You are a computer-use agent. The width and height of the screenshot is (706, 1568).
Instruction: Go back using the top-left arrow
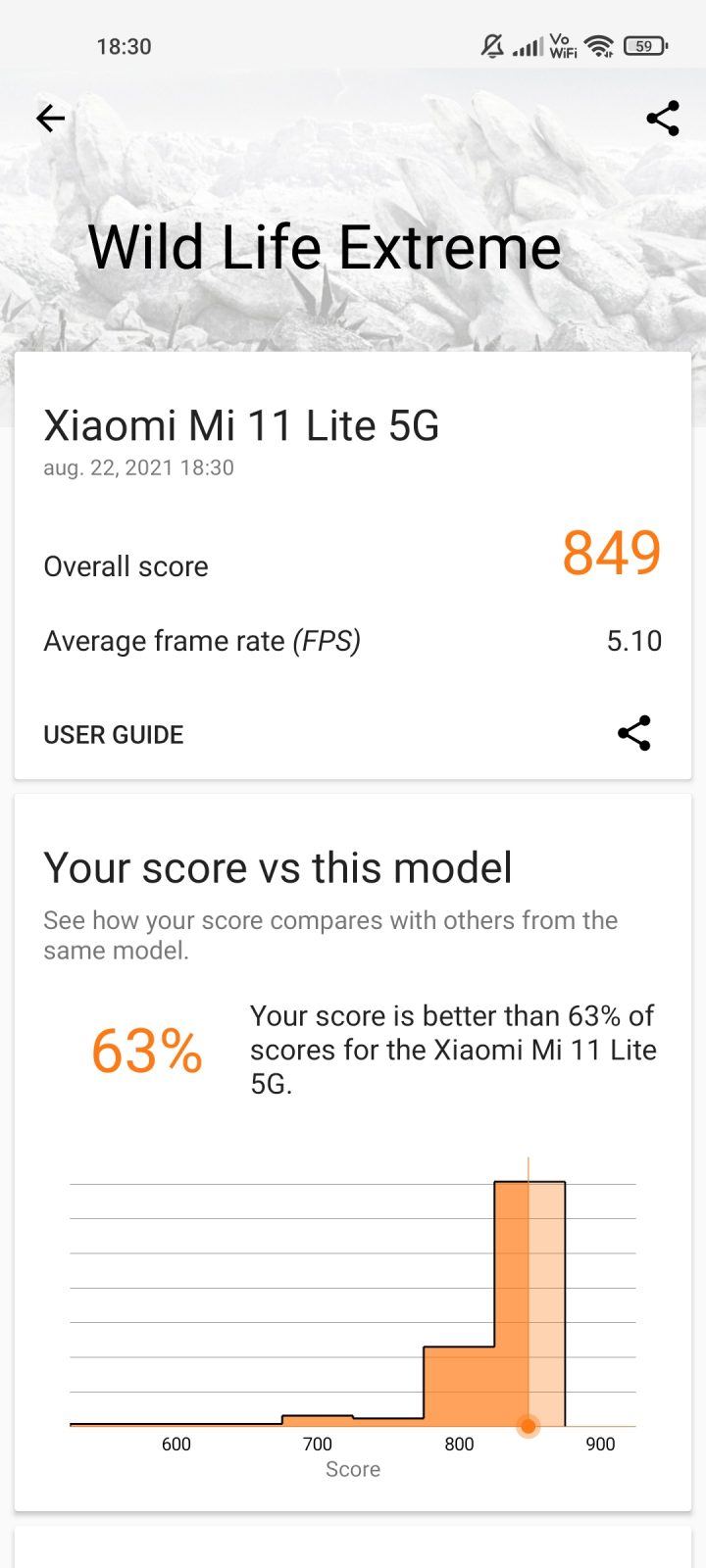(50, 119)
